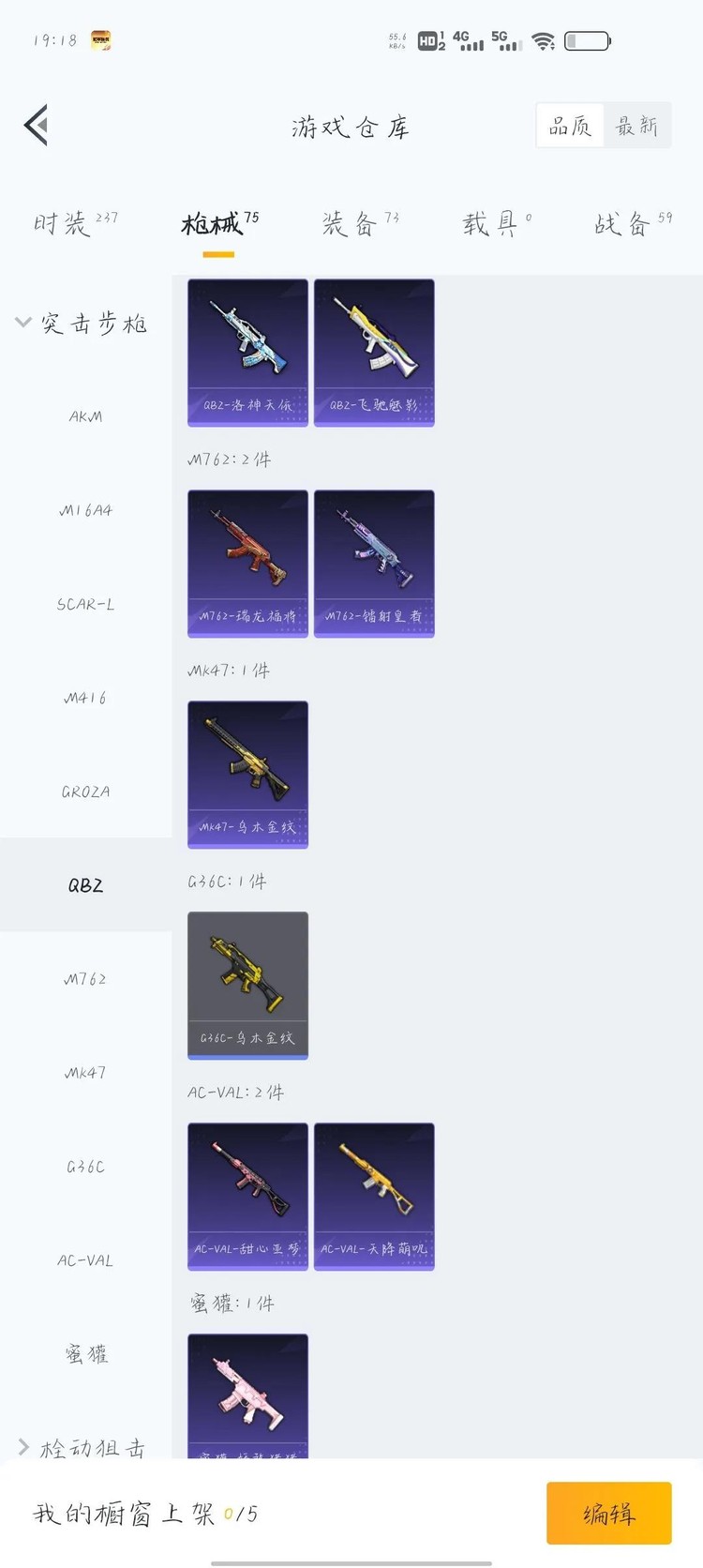Go back from the 游戏仓库 screen
This screenshot has height=1568, width=703.
point(37,126)
